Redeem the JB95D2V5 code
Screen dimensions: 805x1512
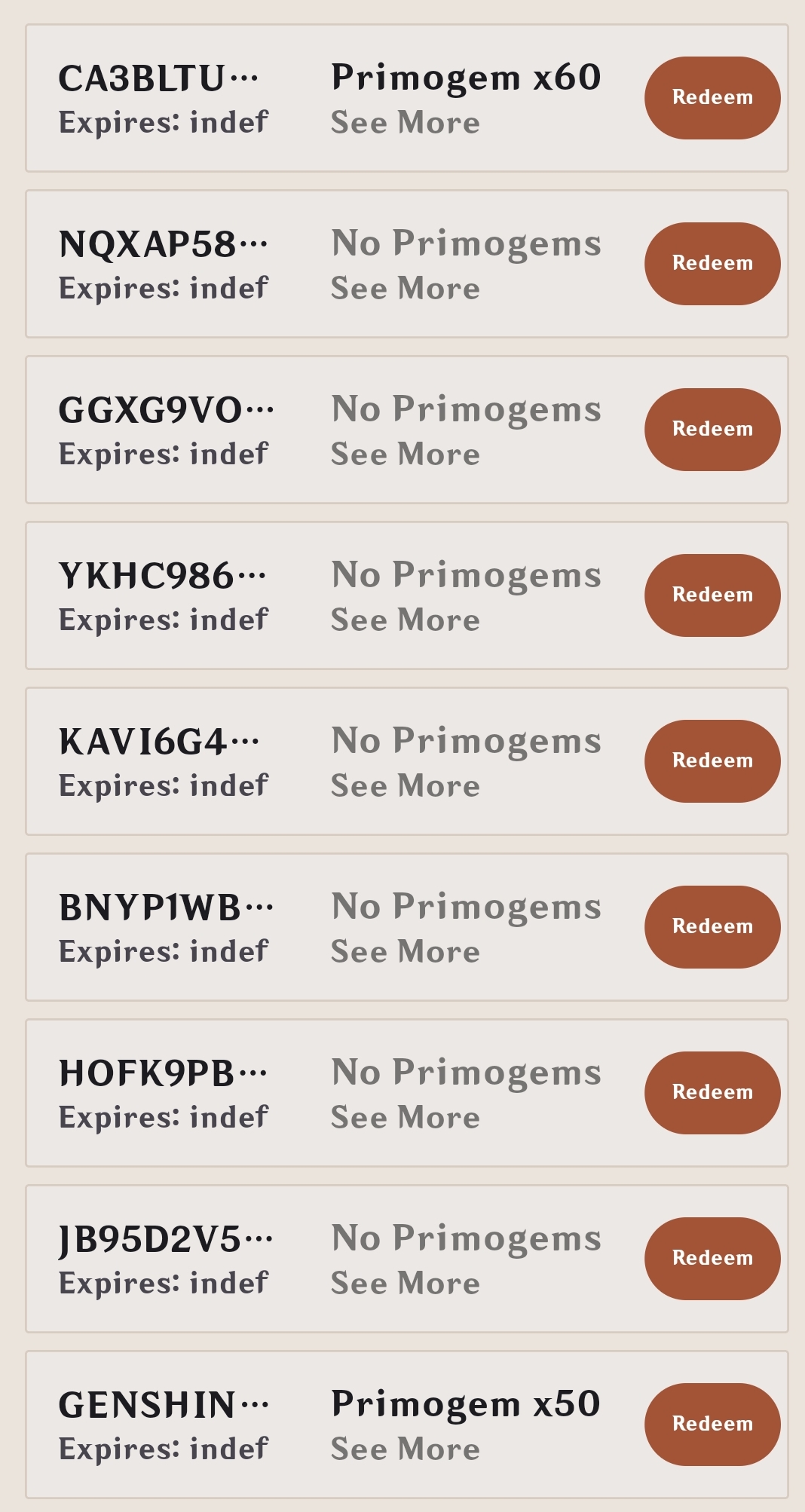(712, 1259)
